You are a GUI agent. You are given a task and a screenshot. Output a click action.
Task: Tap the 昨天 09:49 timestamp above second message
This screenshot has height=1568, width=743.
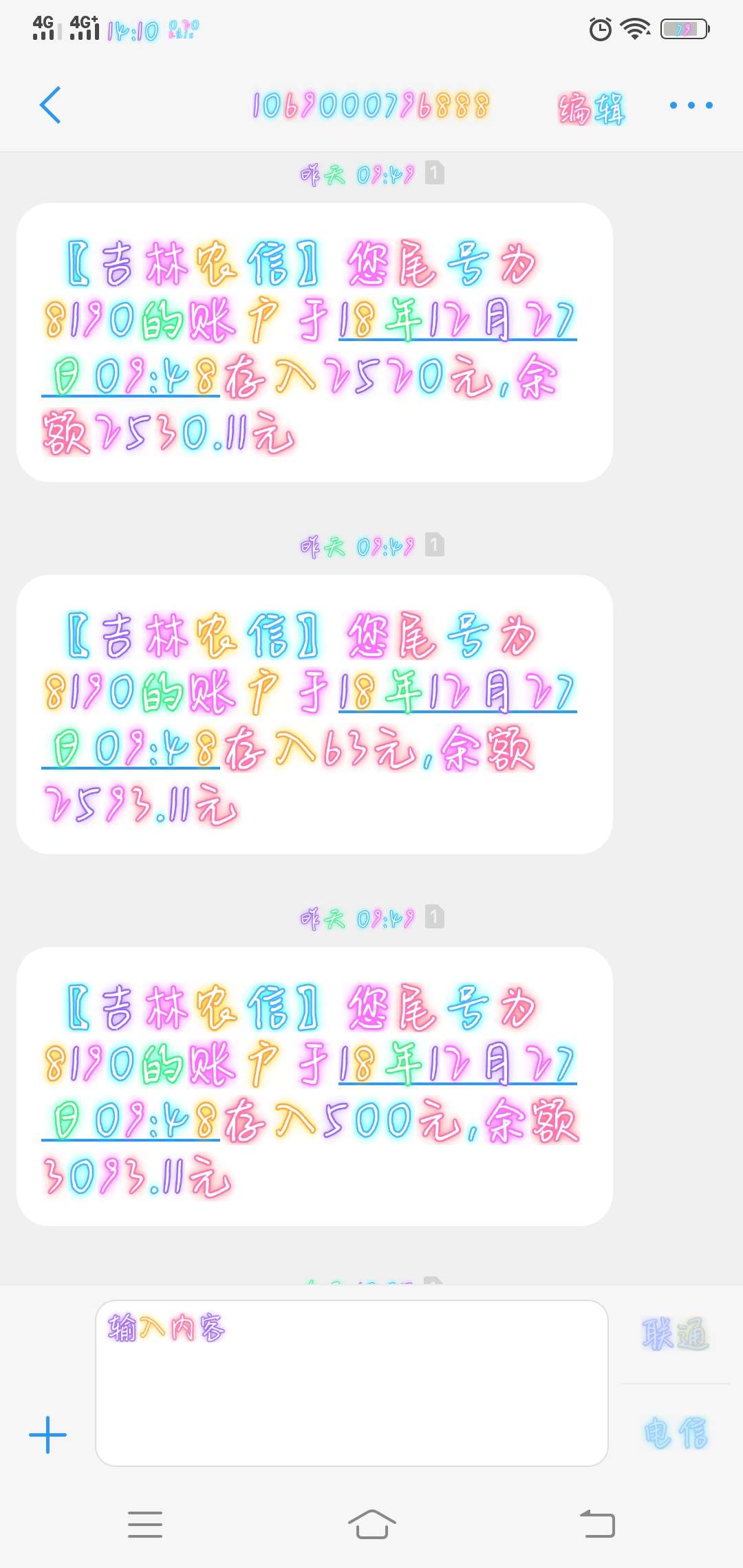(x=358, y=545)
